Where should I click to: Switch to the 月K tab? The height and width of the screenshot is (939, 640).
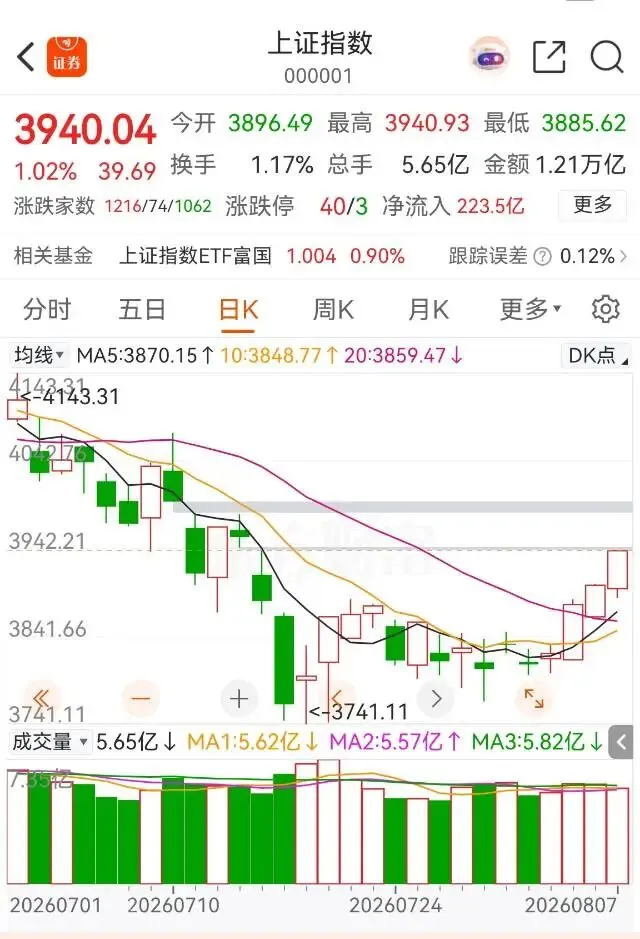428,310
